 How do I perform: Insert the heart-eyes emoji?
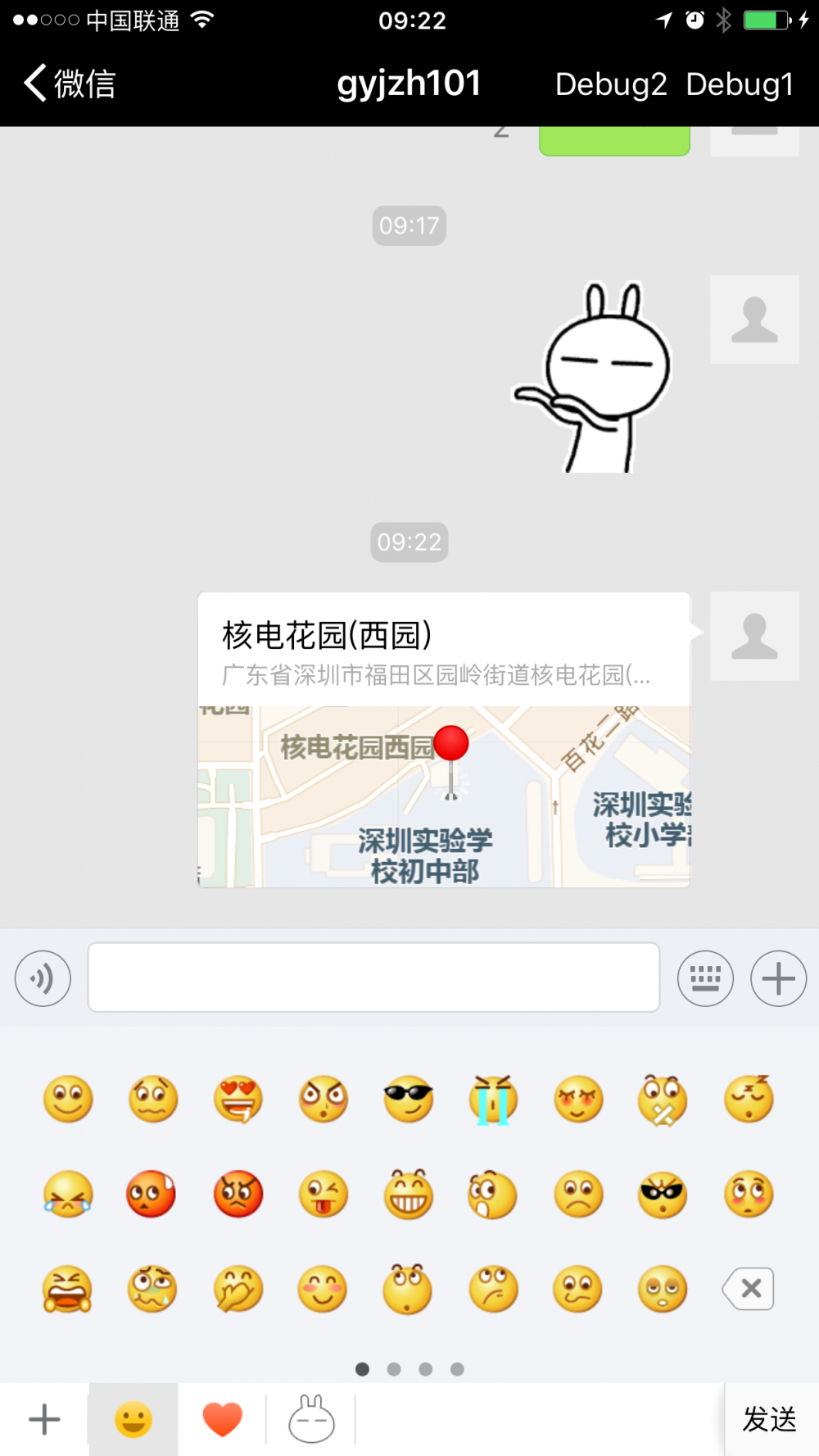(238, 1099)
